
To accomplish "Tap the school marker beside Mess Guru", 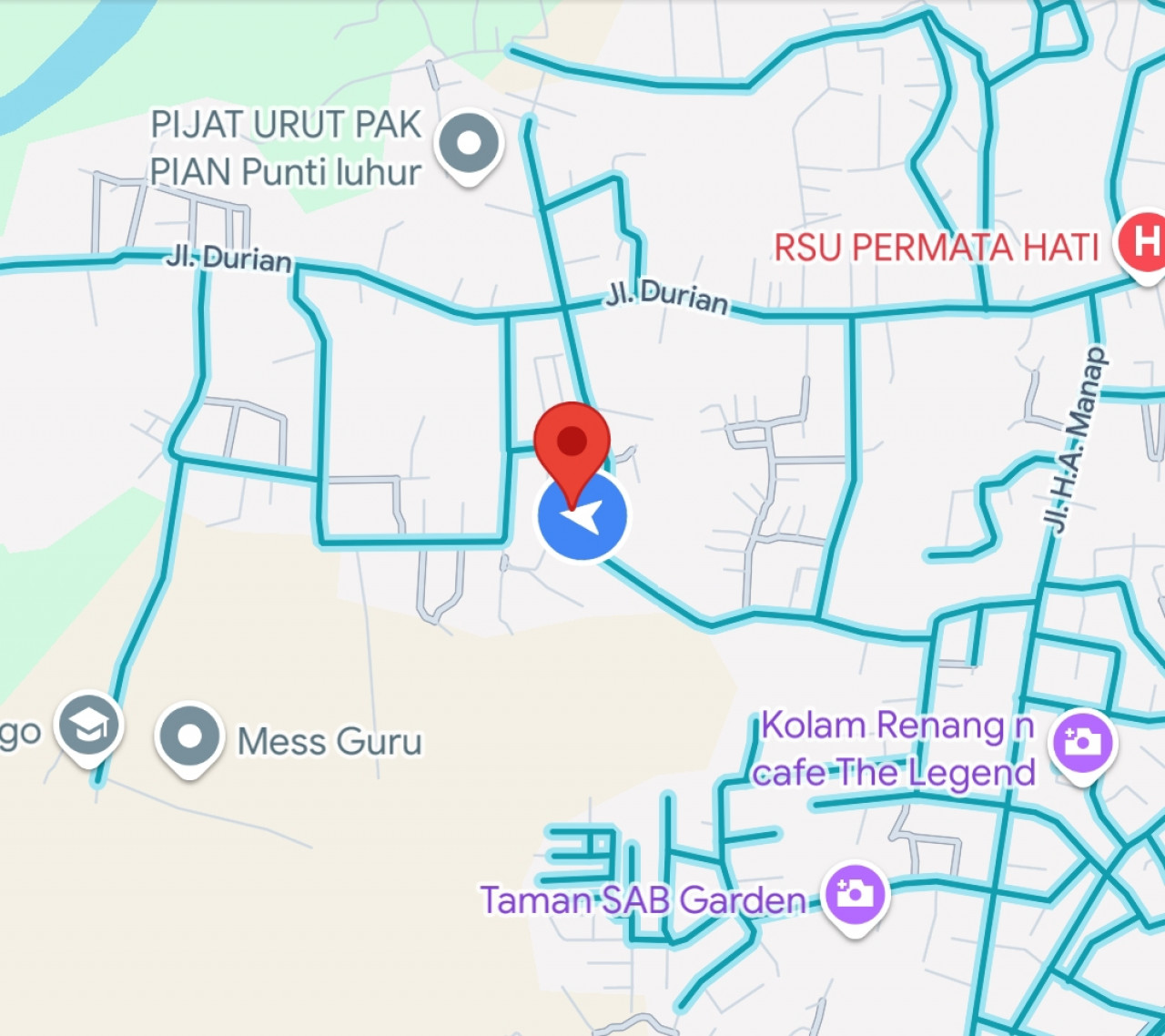I will point(89,727).
